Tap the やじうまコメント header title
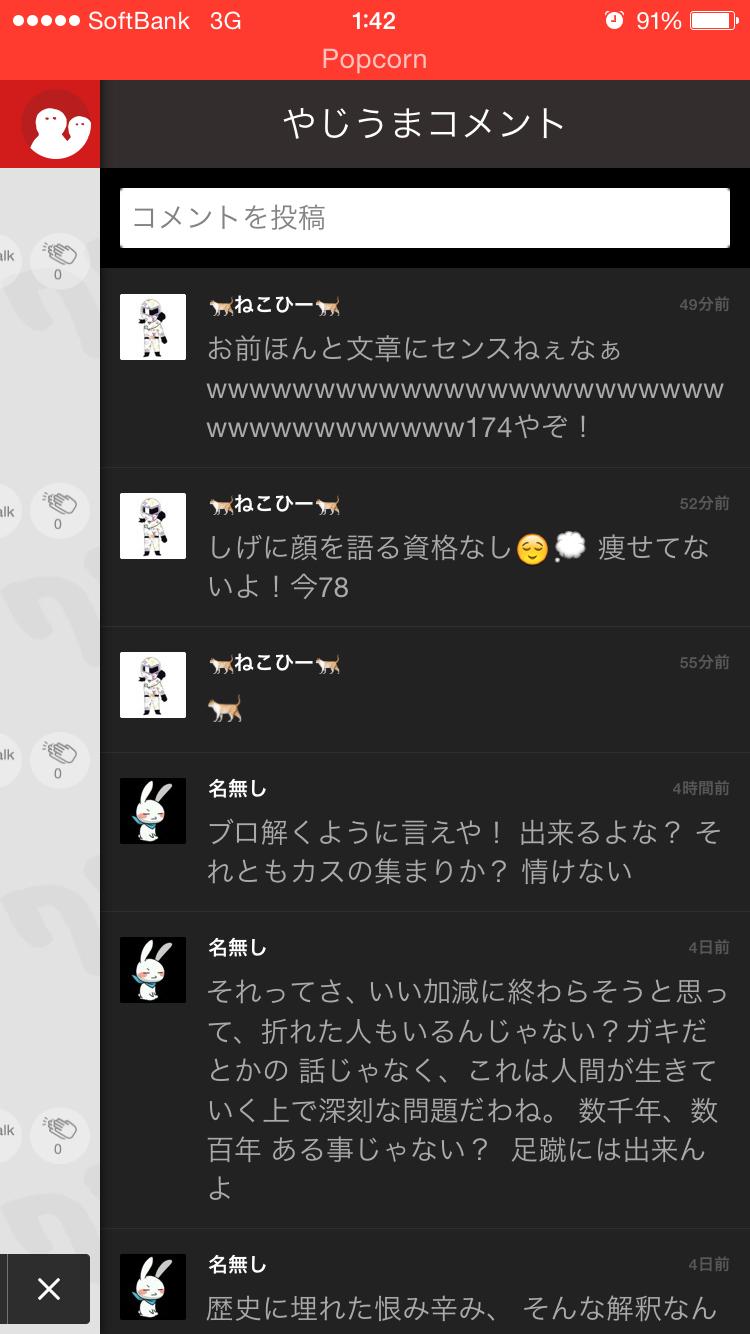 coord(424,124)
